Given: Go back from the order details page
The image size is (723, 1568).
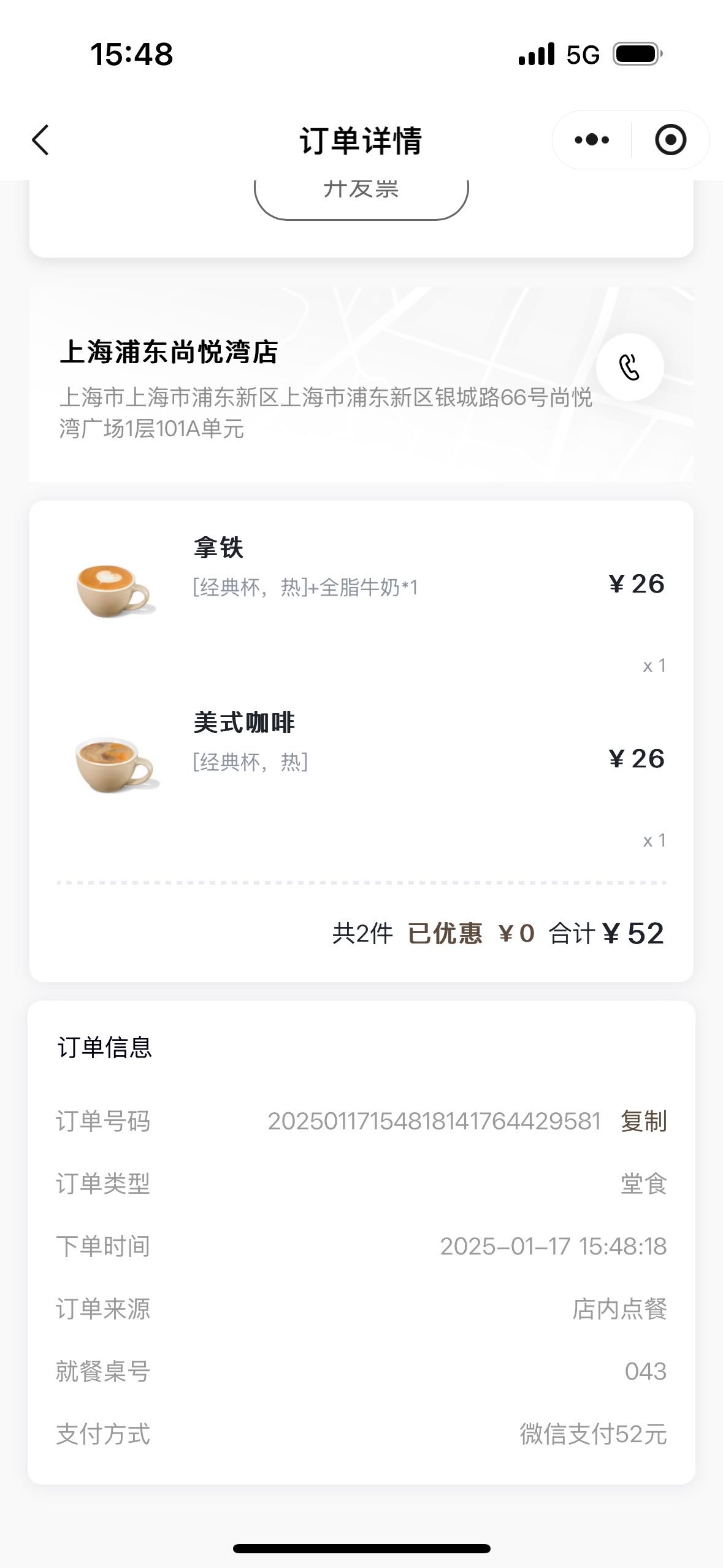Looking at the screenshot, I should (40, 140).
